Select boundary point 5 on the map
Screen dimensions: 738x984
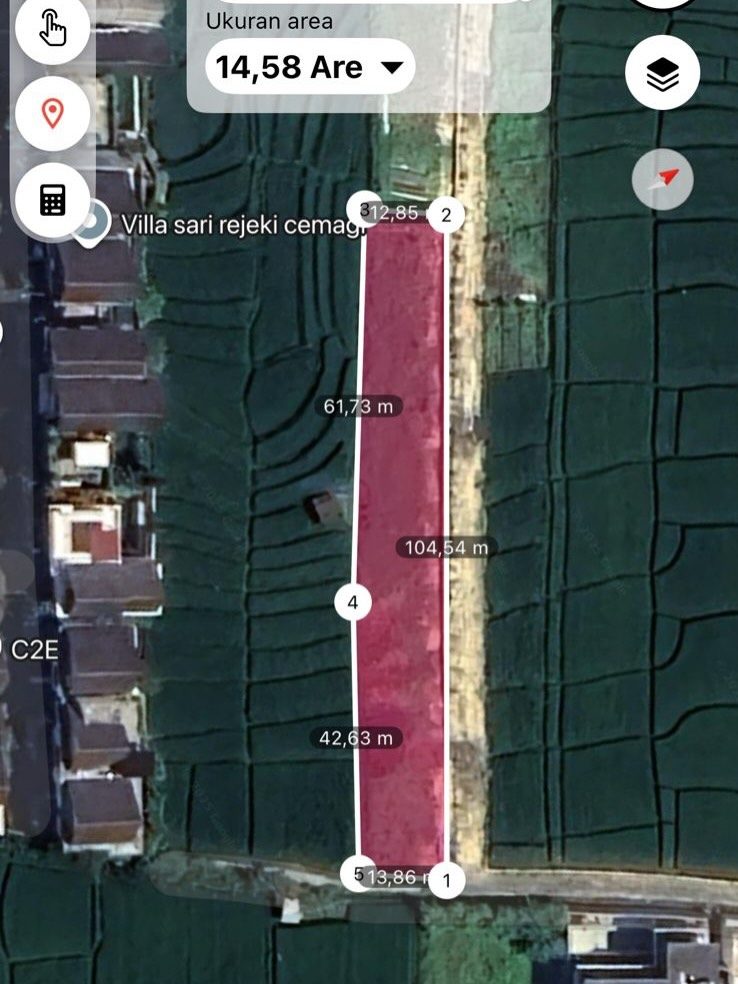point(357,873)
